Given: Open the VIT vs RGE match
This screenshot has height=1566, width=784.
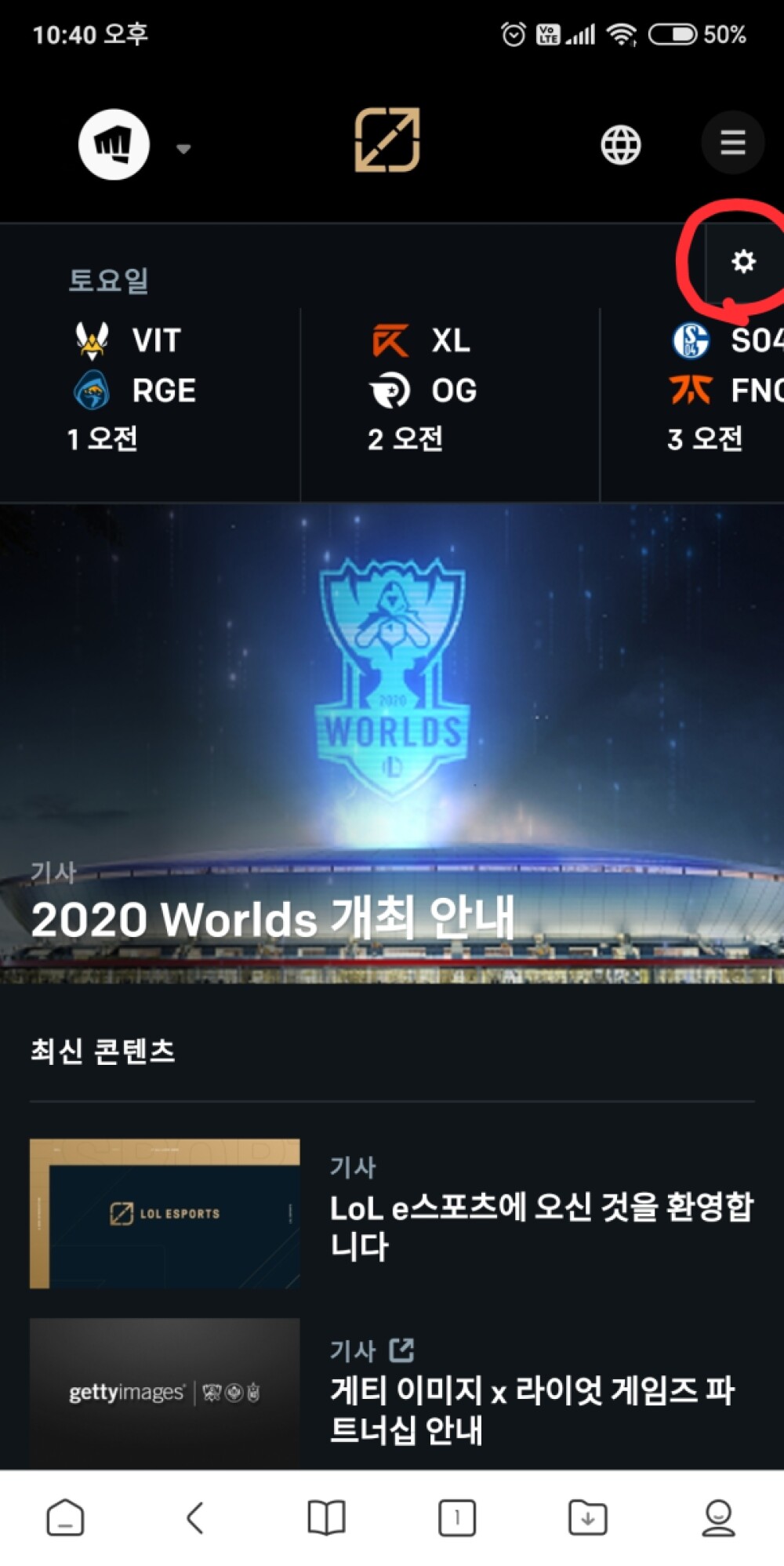Looking at the screenshot, I should coord(149,390).
